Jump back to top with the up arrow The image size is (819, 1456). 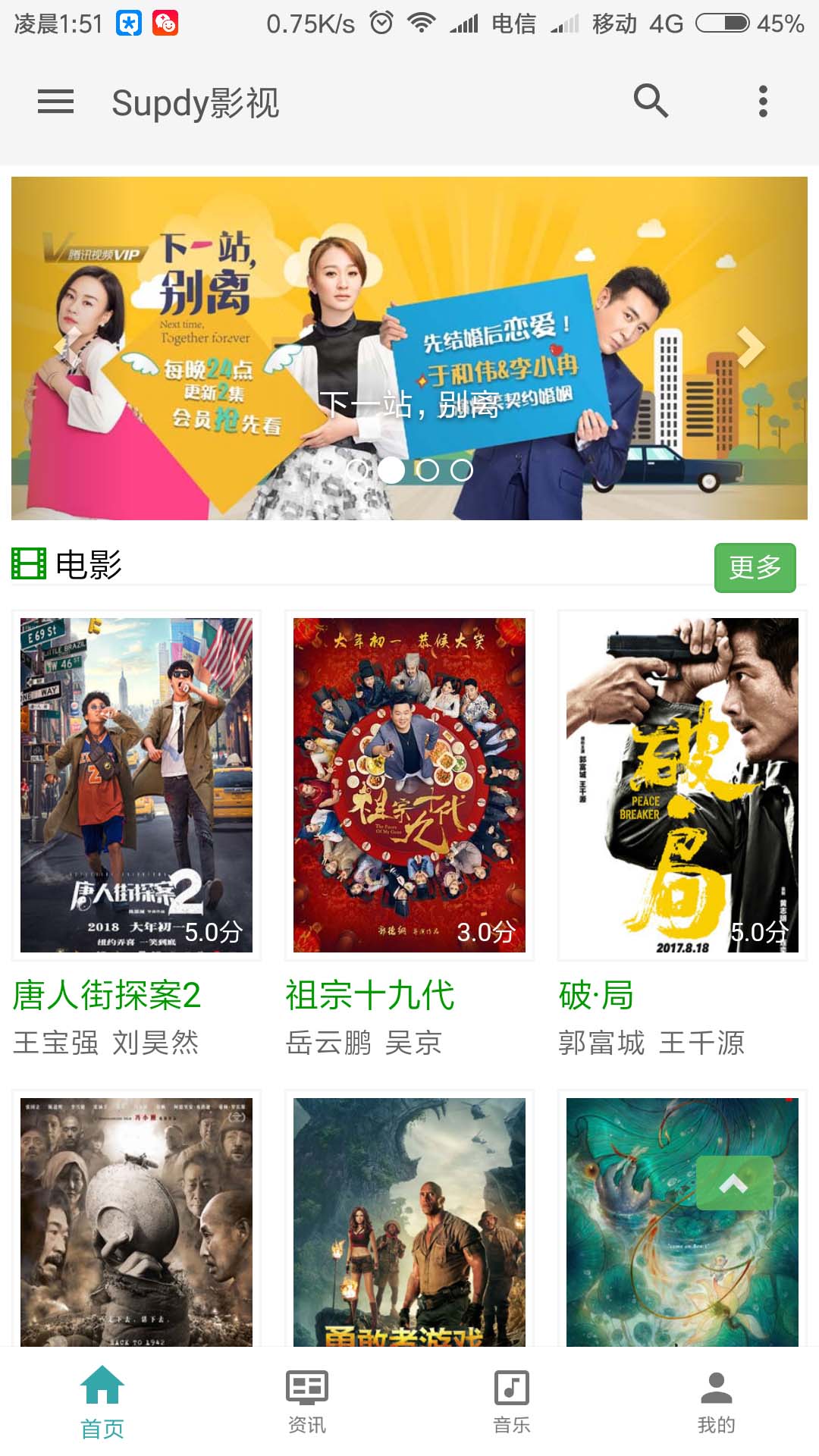point(734,1183)
